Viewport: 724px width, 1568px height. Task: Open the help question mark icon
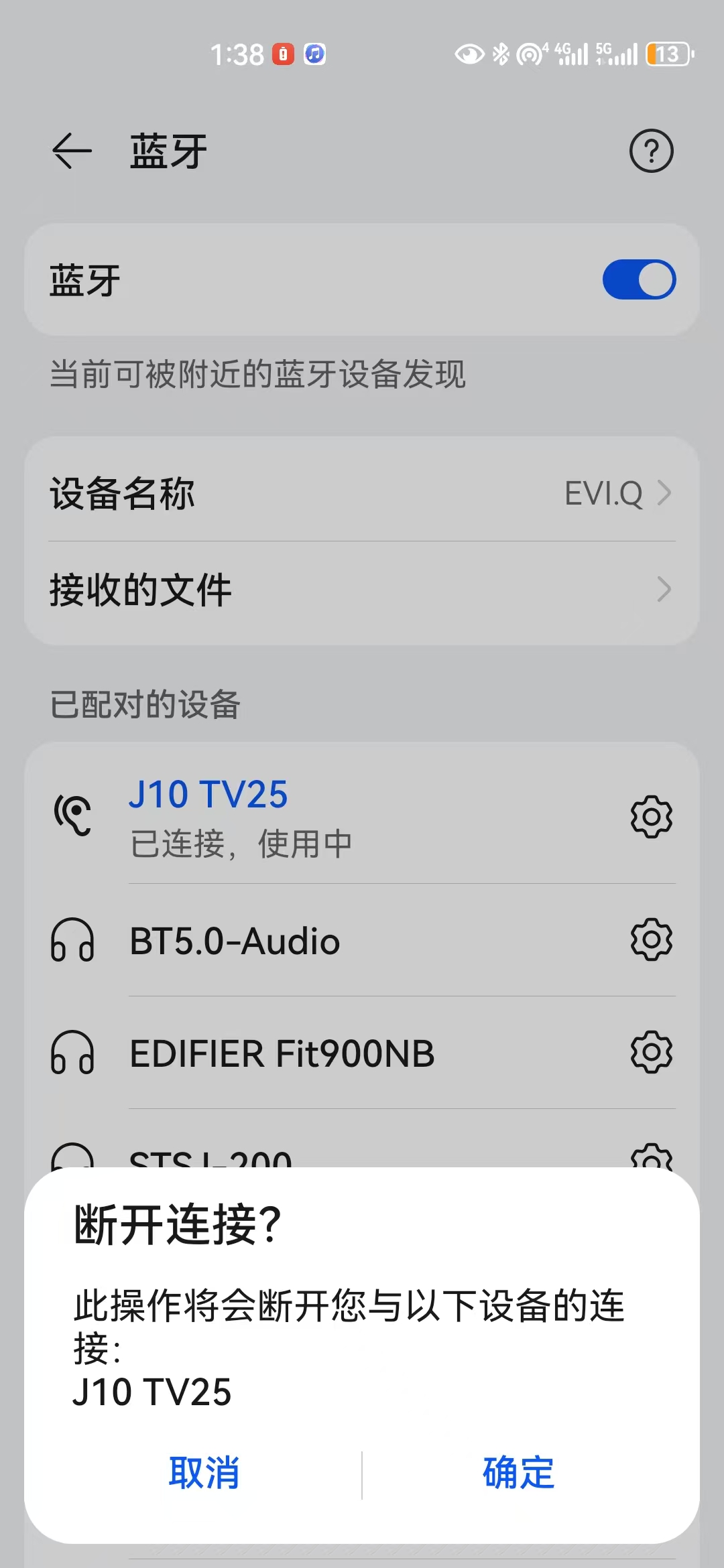[651, 151]
